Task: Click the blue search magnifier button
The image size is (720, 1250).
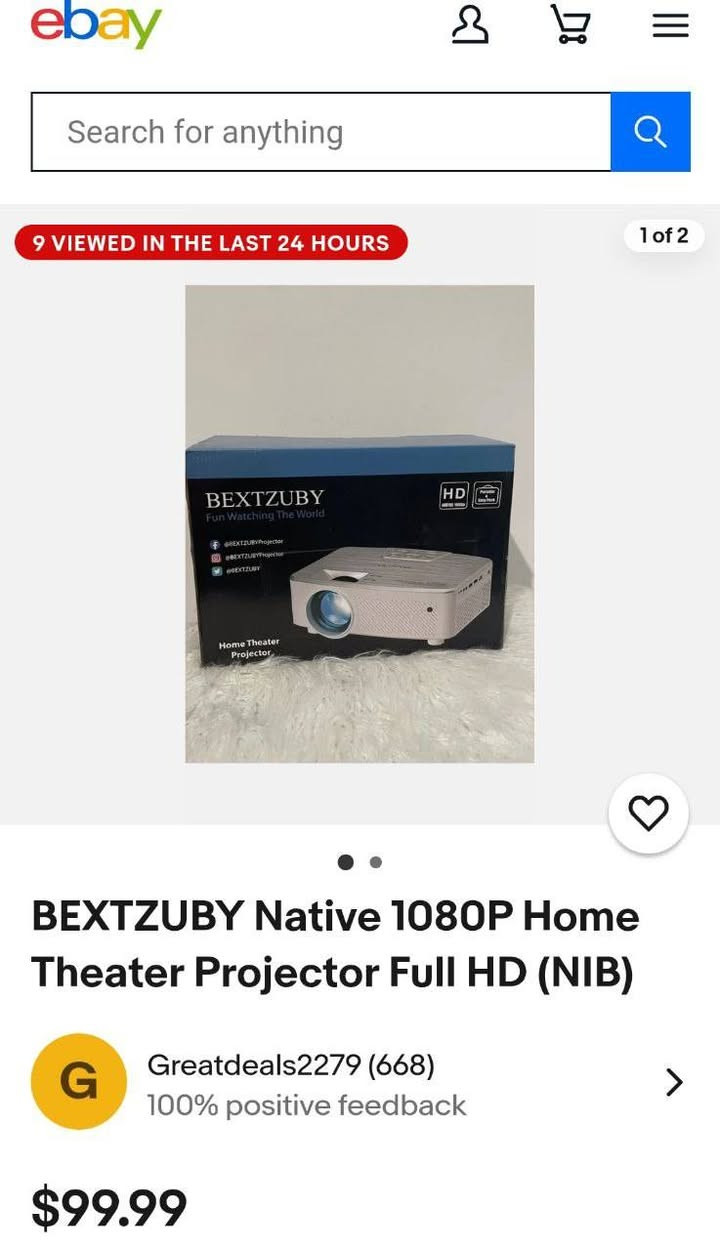Action: (x=650, y=131)
